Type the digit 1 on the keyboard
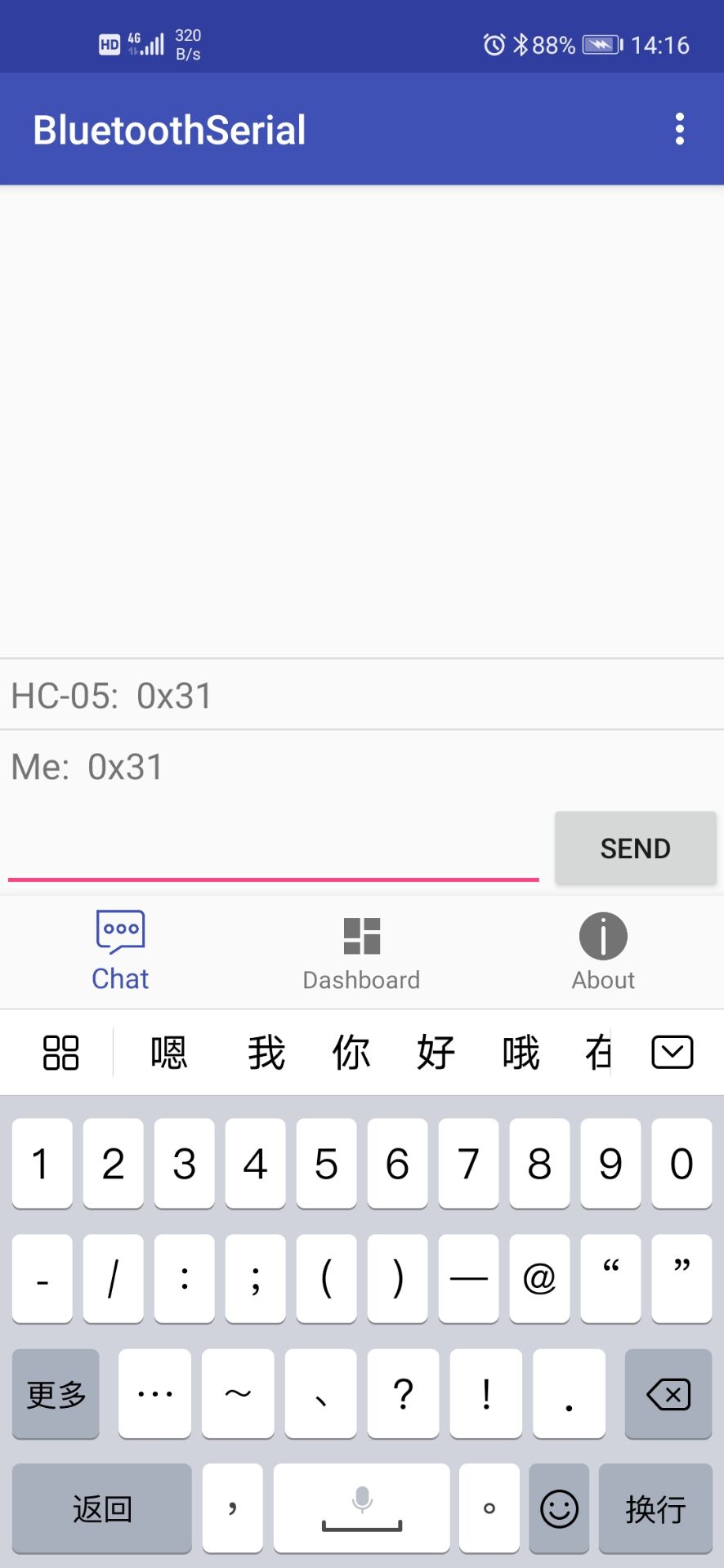Screen dimensions: 724x1568 [42, 1163]
